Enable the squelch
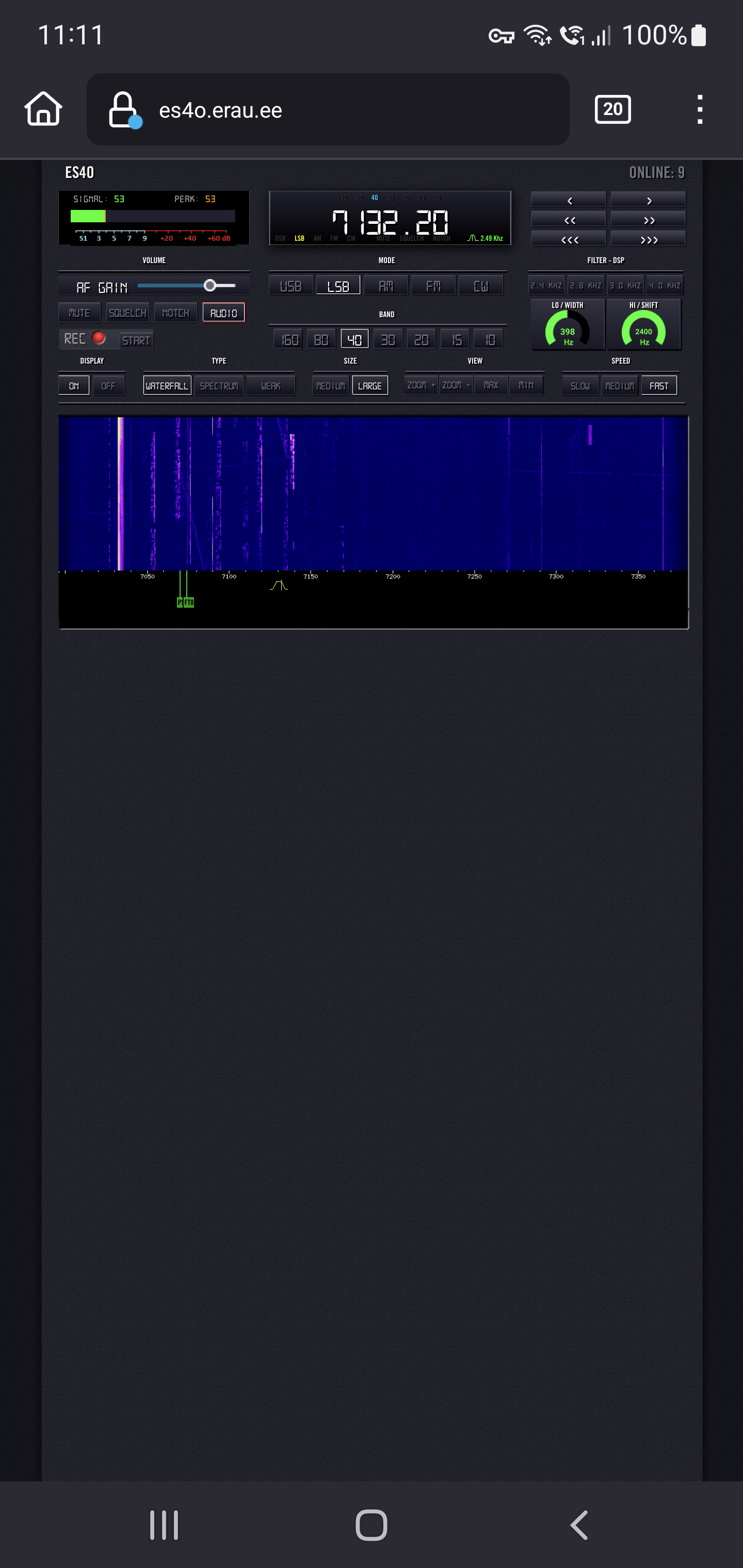The width and height of the screenshot is (743, 1568). tap(127, 313)
